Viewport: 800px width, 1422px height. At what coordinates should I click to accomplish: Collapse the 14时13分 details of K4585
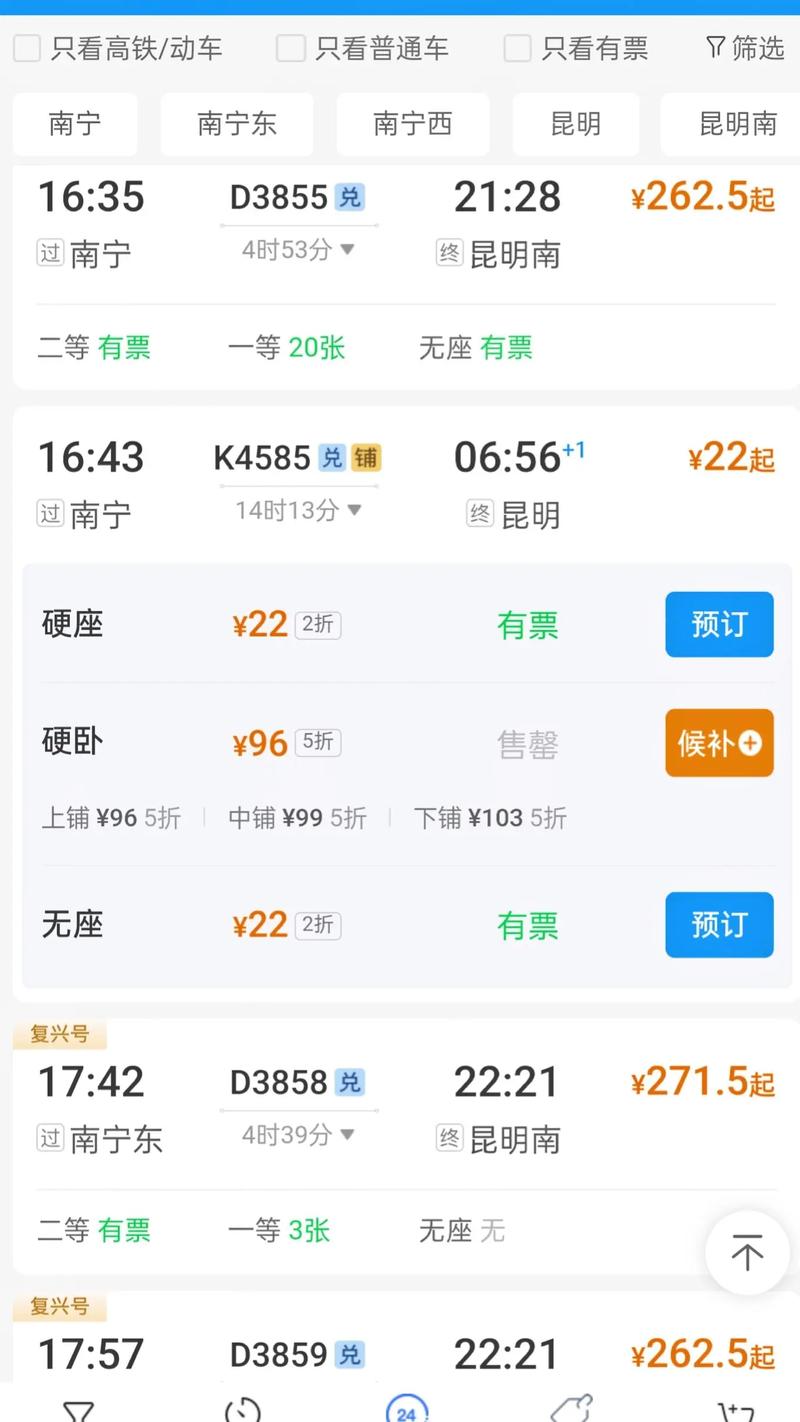tap(295, 509)
